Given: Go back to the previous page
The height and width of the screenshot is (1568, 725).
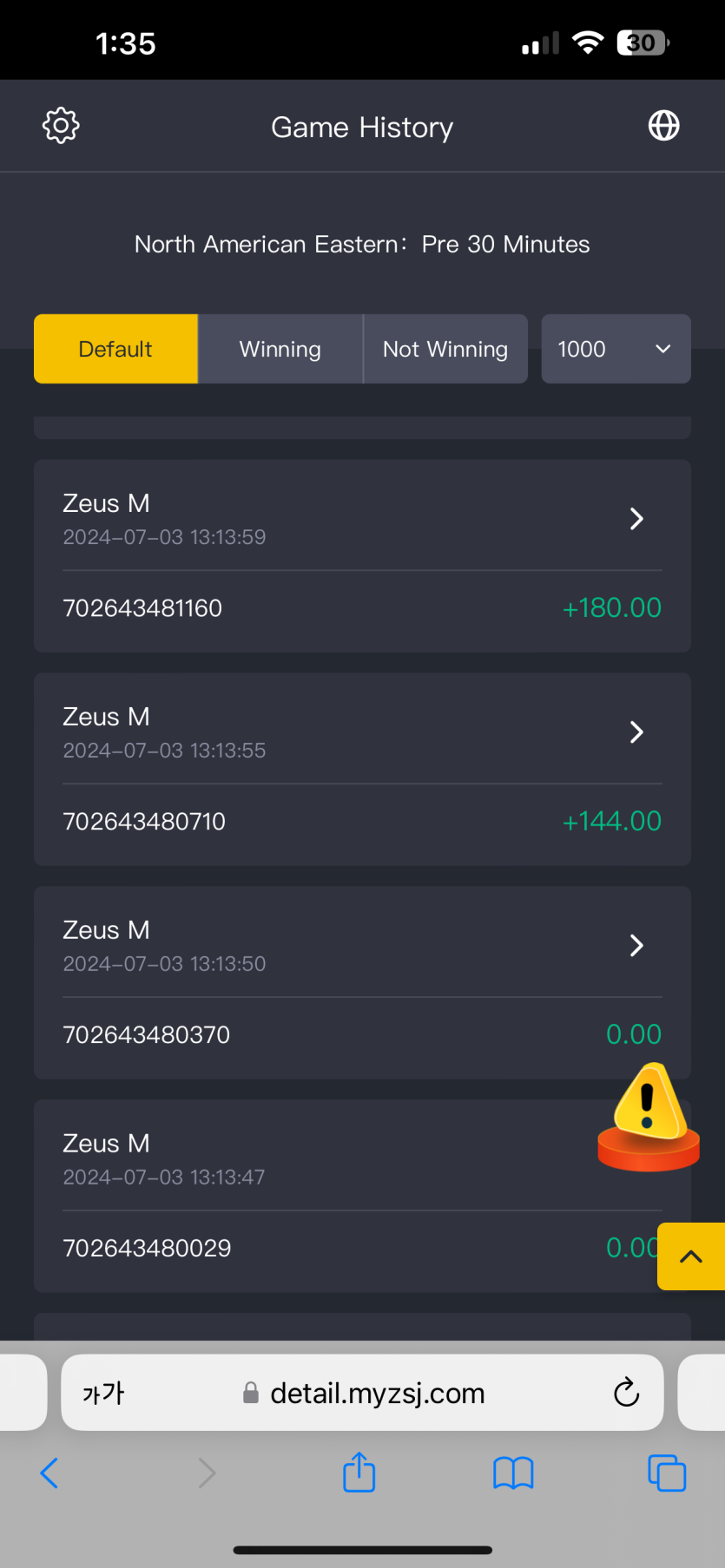Looking at the screenshot, I should (49, 1473).
